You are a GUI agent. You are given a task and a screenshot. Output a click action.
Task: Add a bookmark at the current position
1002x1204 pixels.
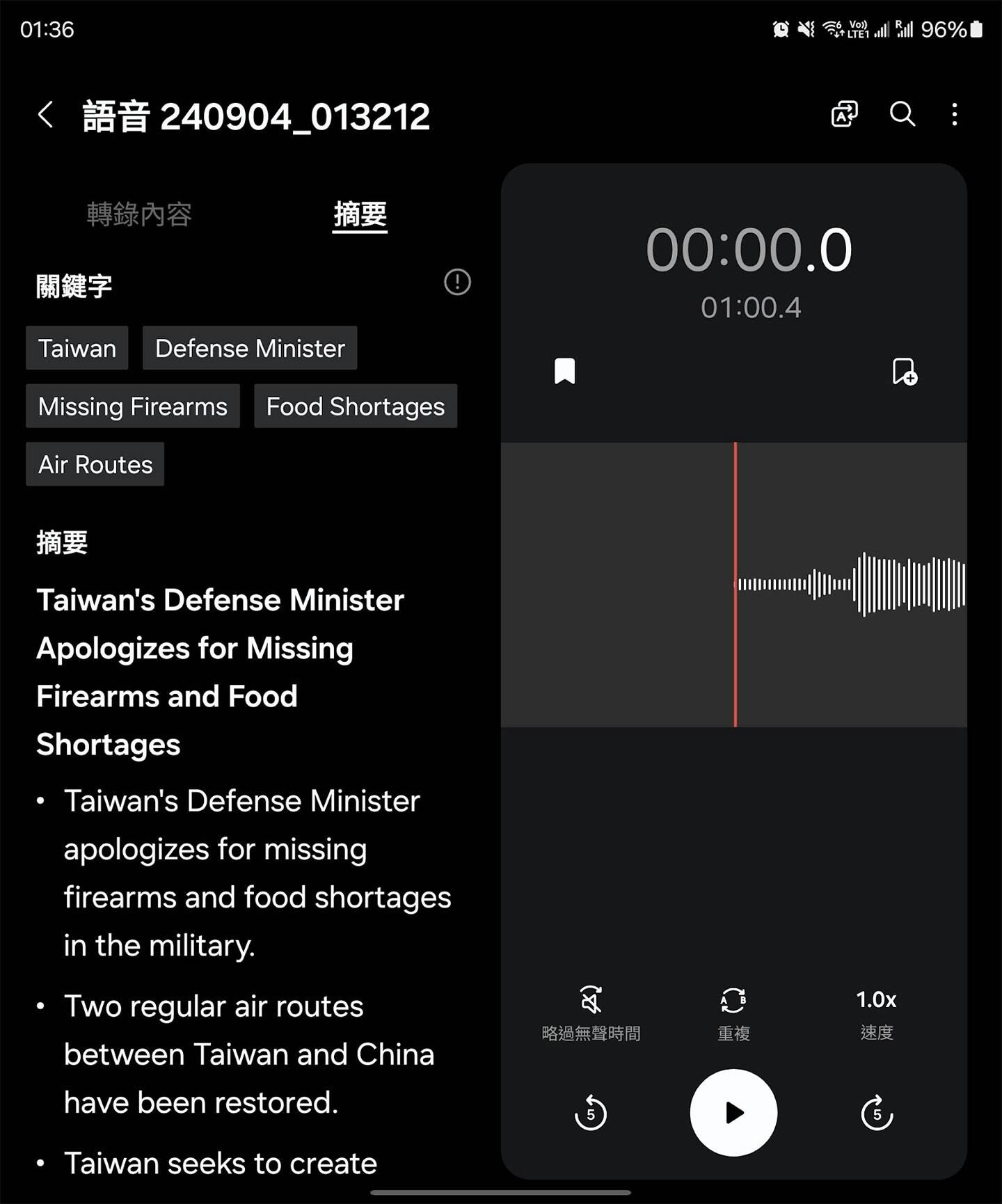[x=904, y=371]
